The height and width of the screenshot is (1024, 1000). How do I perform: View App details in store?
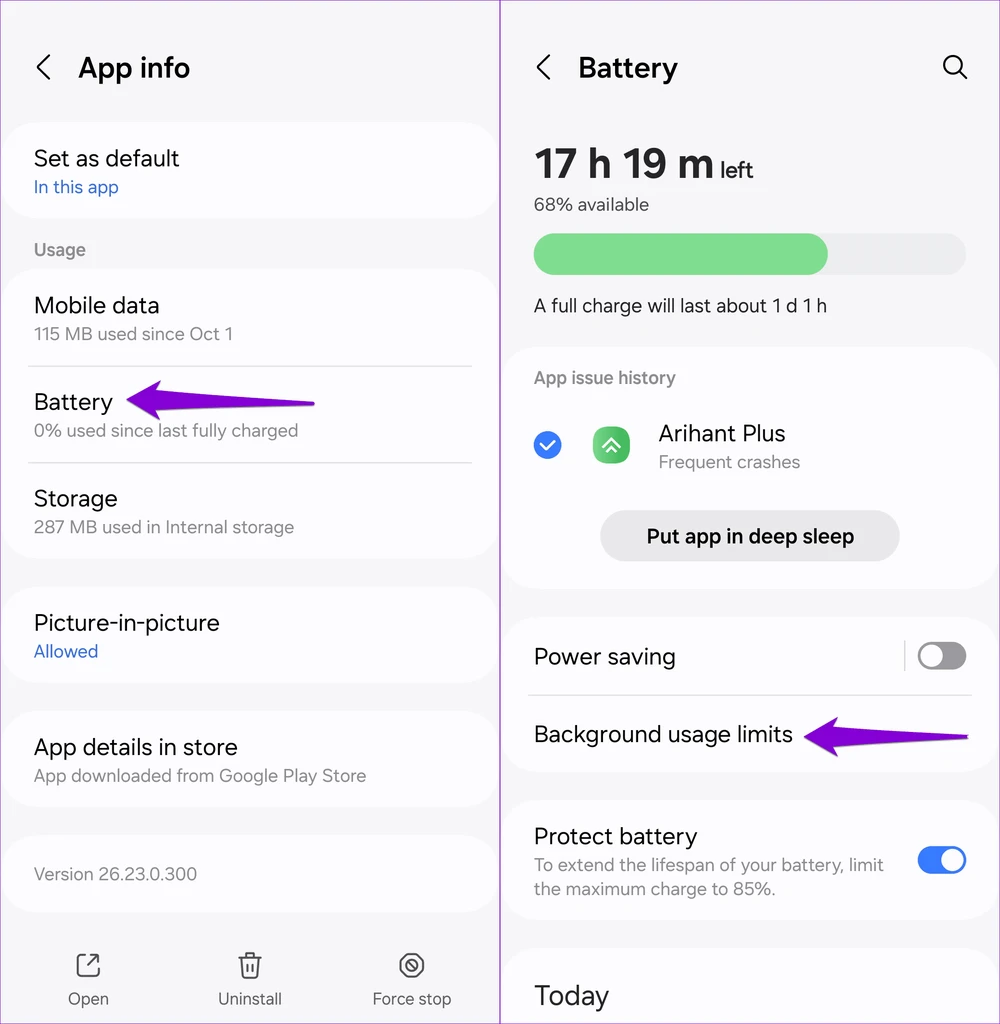coord(250,760)
